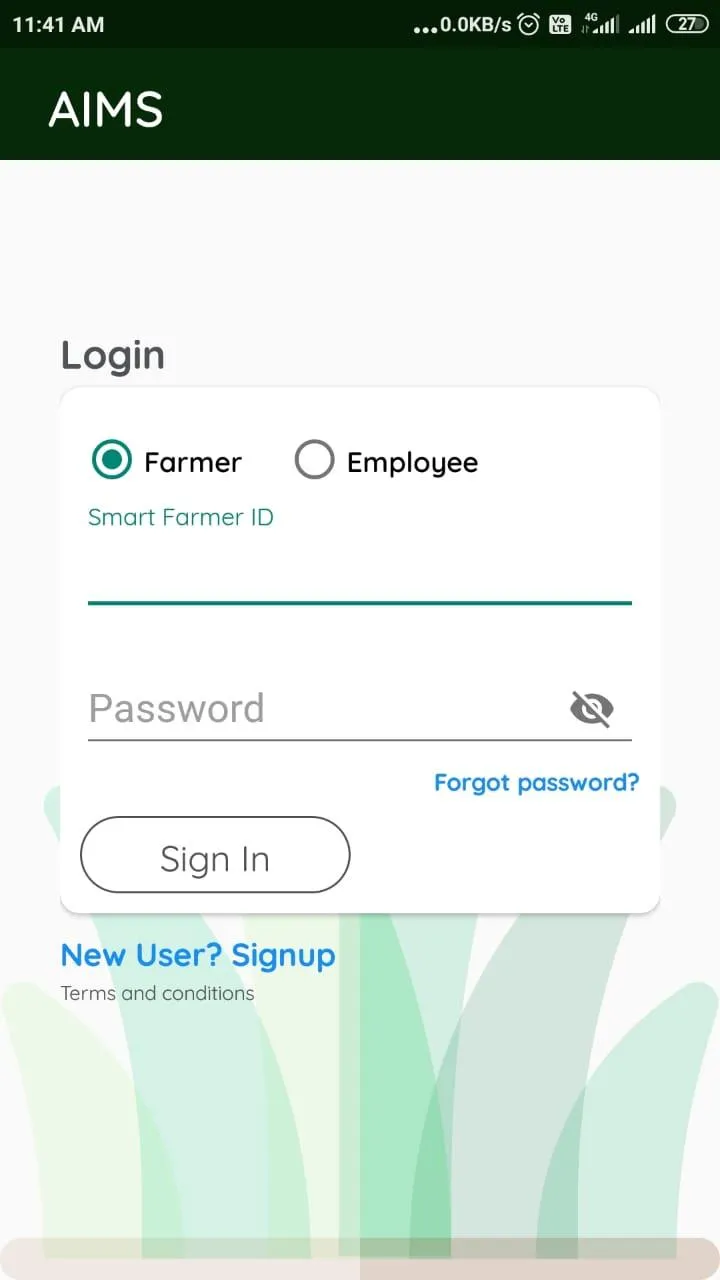Tap the Password input field

point(320,709)
